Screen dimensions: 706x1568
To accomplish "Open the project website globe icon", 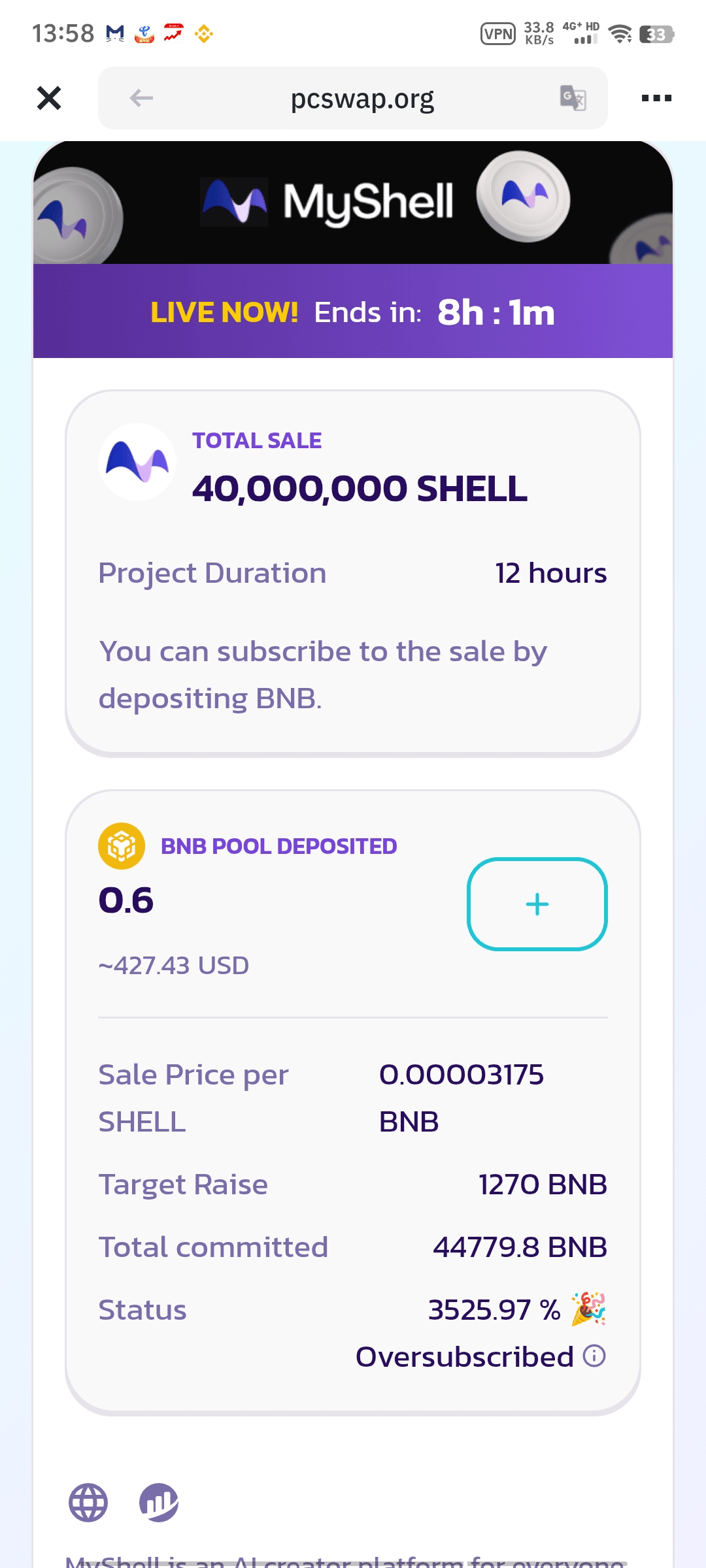I will click(88, 1503).
